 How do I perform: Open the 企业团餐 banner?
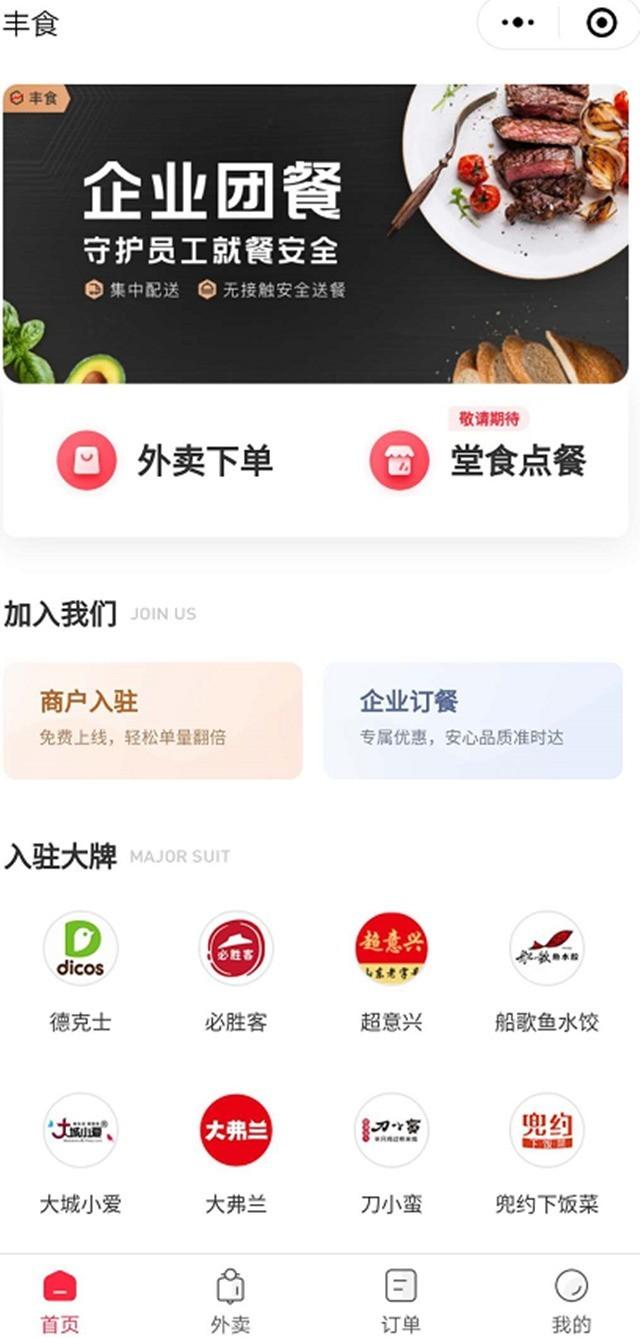tap(316, 234)
